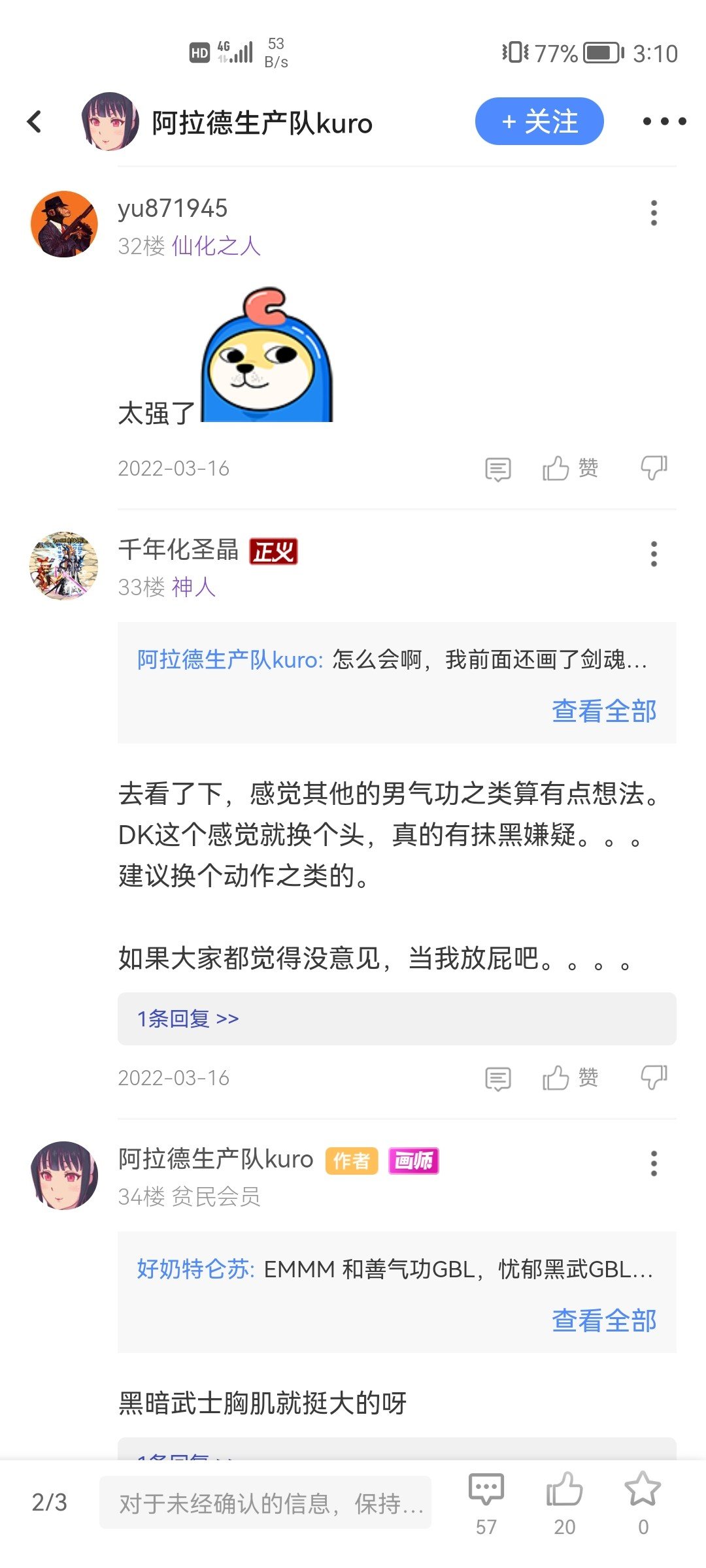Image resolution: width=706 pixels, height=1568 pixels.
Task: Follow 阿拉德生产队kuro with the 关注 button
Action: (539, 122)
